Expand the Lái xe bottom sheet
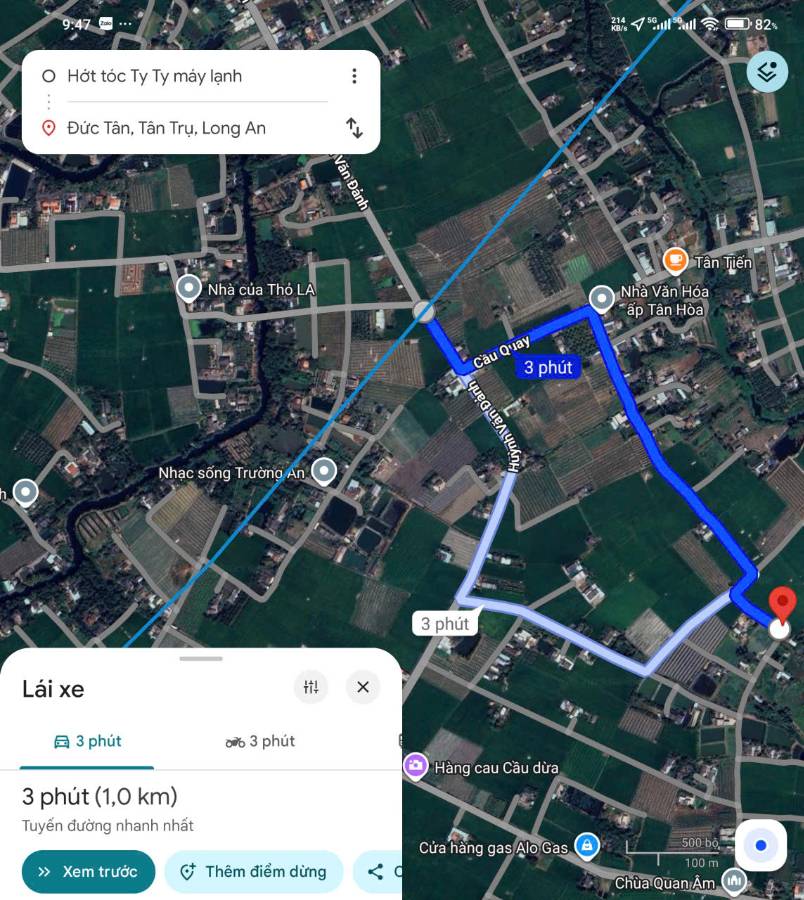This screenshot has height=900, width=804. click(x=200, y=658)
